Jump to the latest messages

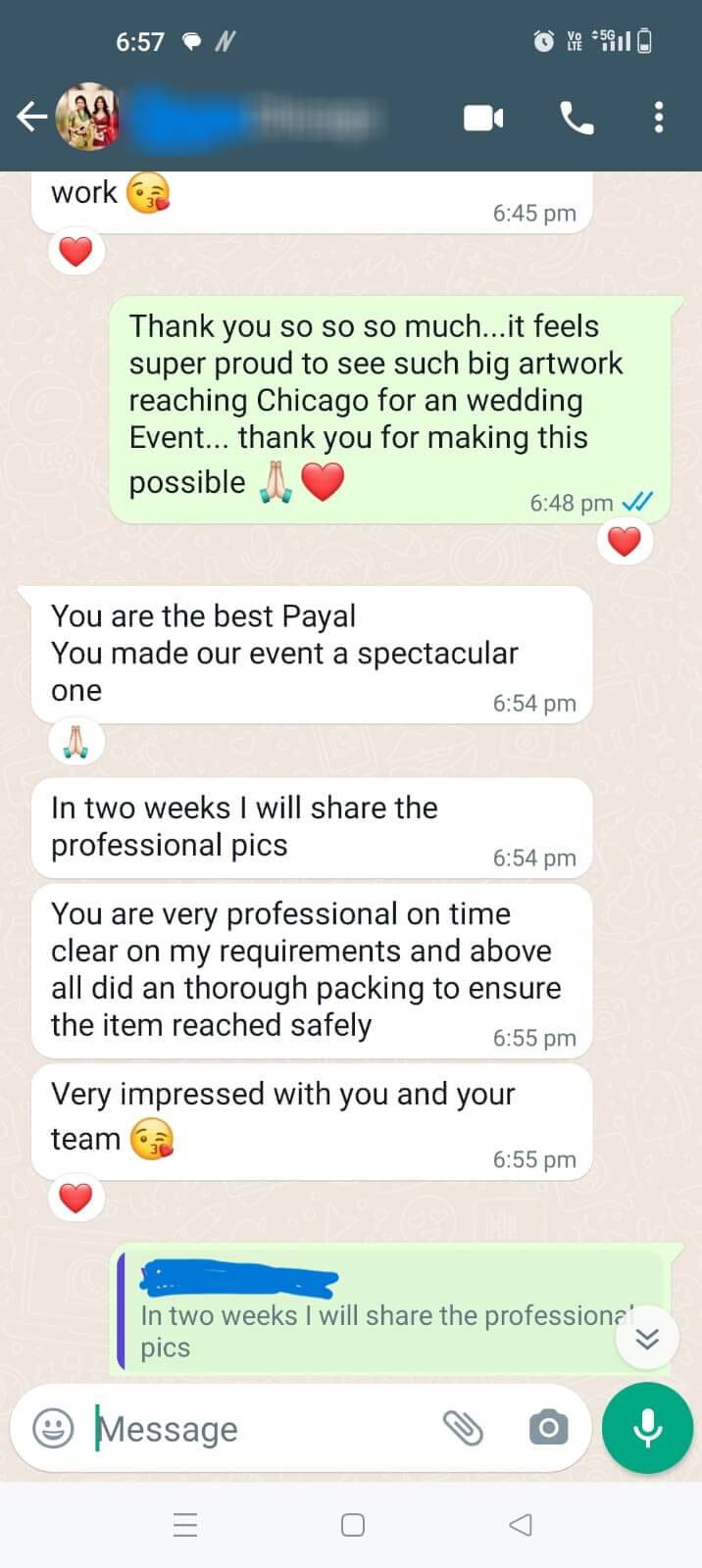[x=647, y=1339]
